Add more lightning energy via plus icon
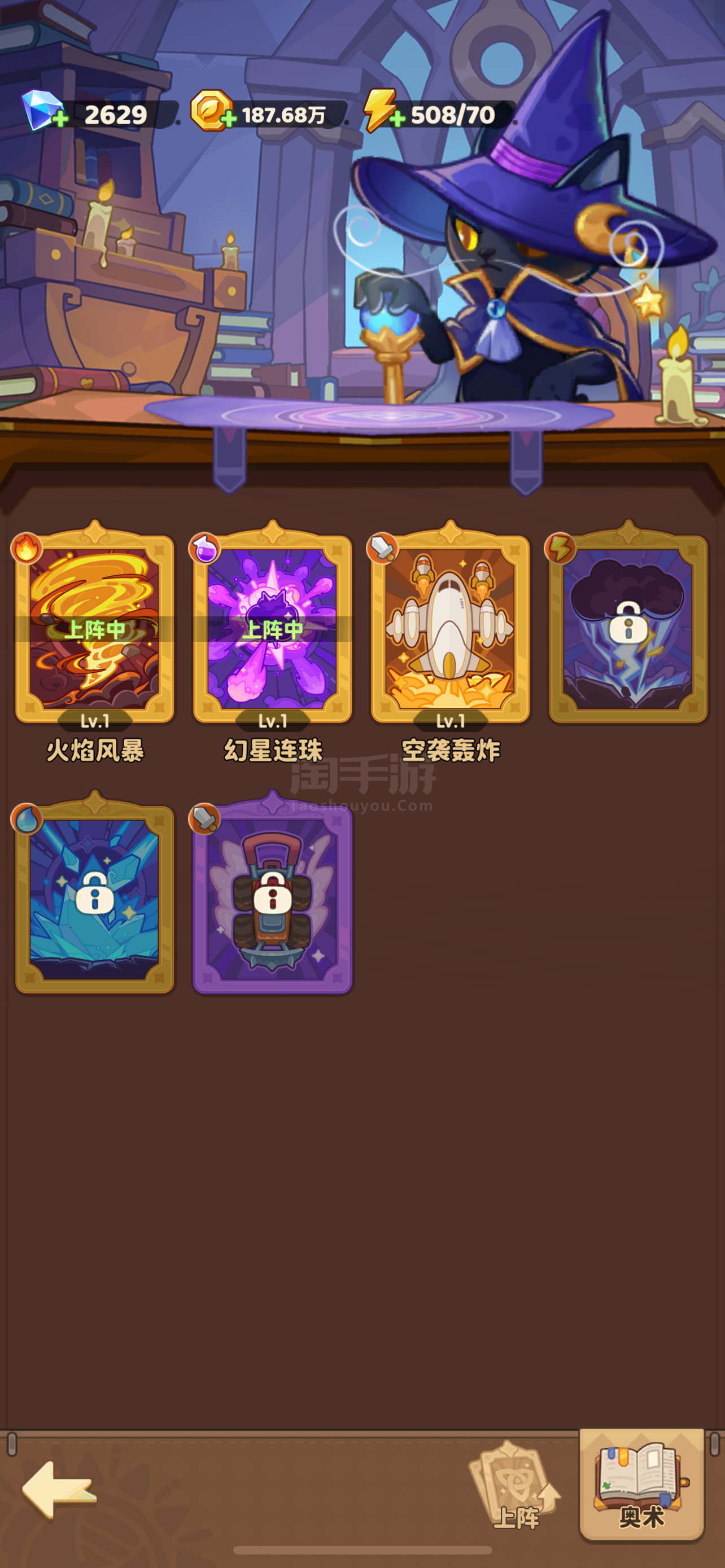Image resolution: width=725 pixels, height=1568 pixels. [398, 119]
